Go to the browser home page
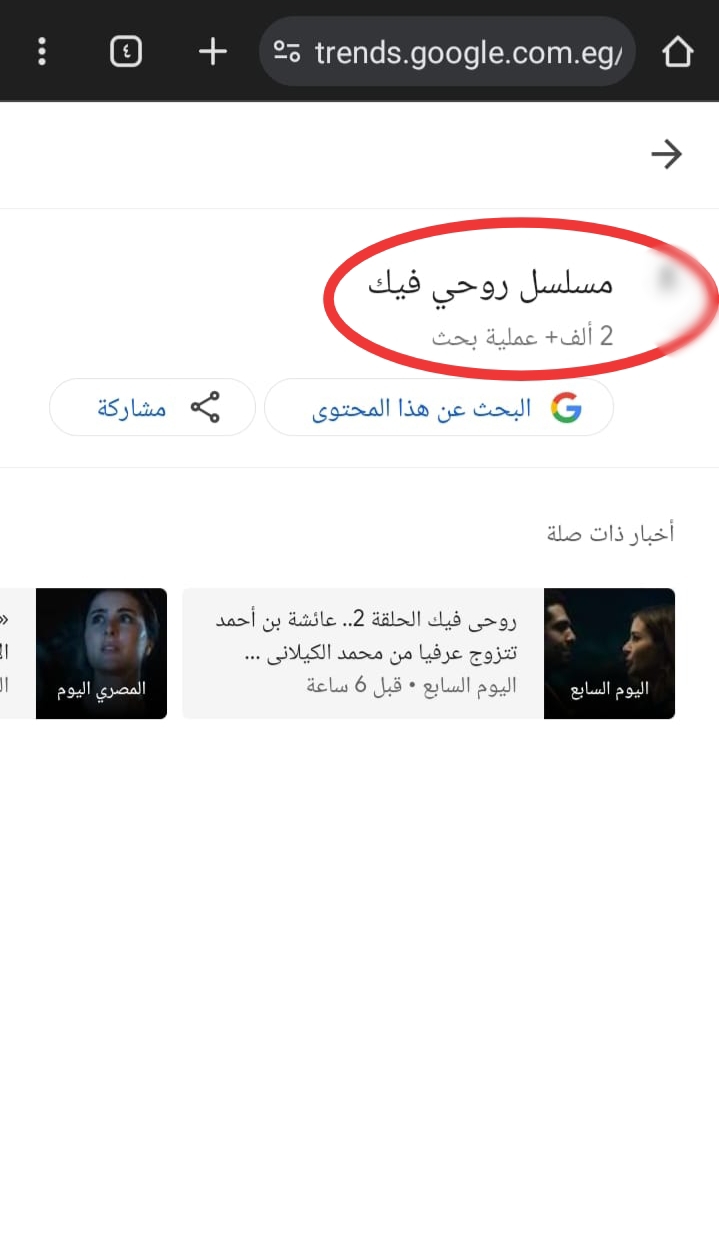 677,51
